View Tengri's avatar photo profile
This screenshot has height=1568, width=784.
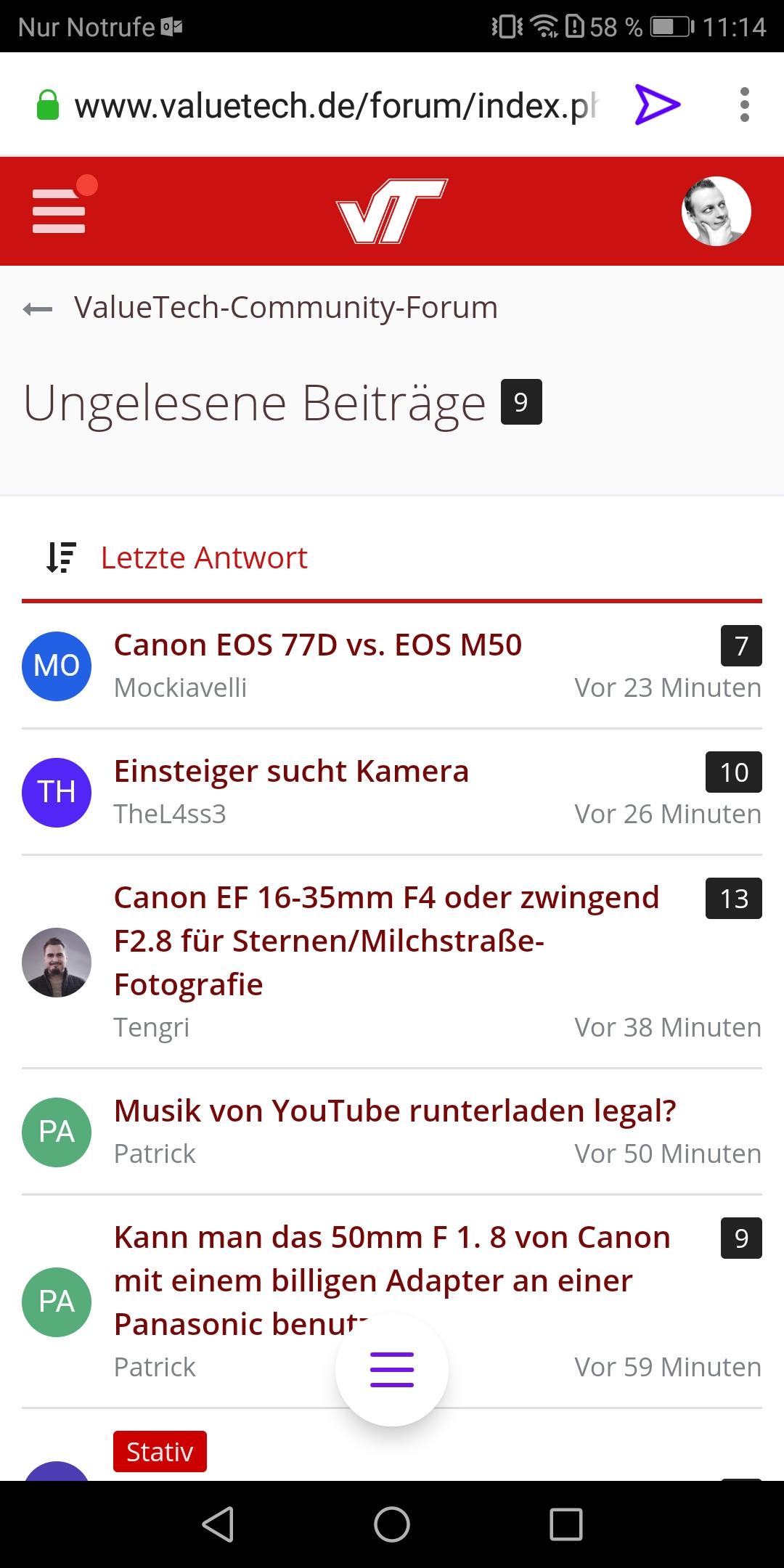[57, 963]
